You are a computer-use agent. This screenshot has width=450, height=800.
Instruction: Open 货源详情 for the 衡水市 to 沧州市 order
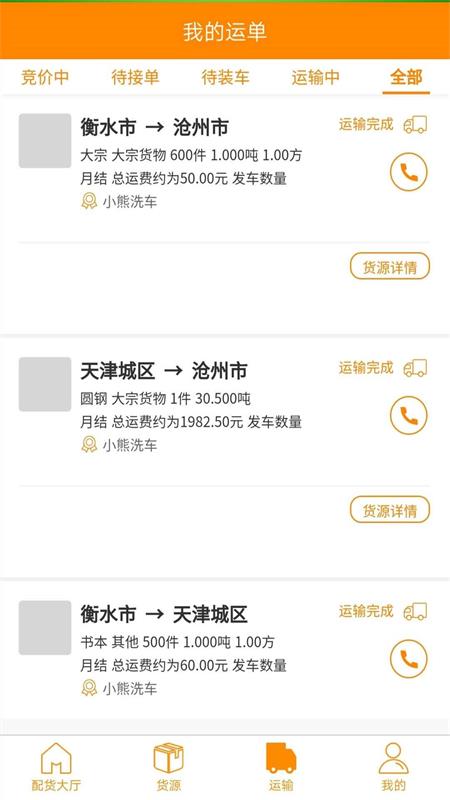(x=390, y=266)
